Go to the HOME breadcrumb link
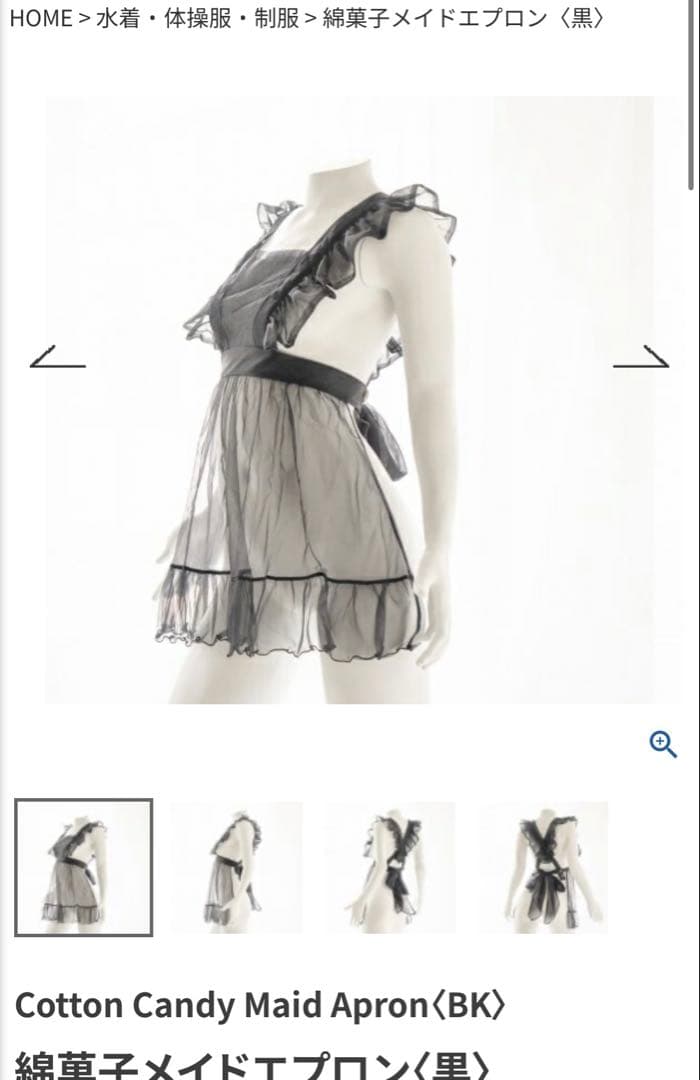This screenshot has height=1080, width=700. point(40,19)
